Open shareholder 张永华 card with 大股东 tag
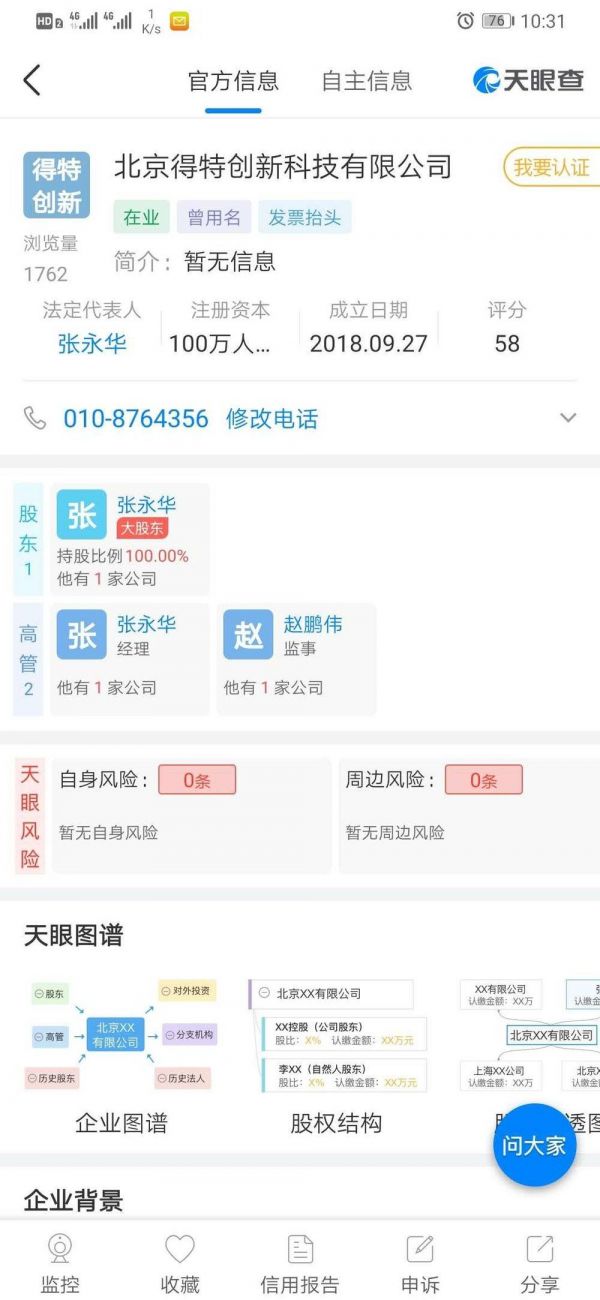Viewport: 600px width, 1300px height. [x=130, y=540]
